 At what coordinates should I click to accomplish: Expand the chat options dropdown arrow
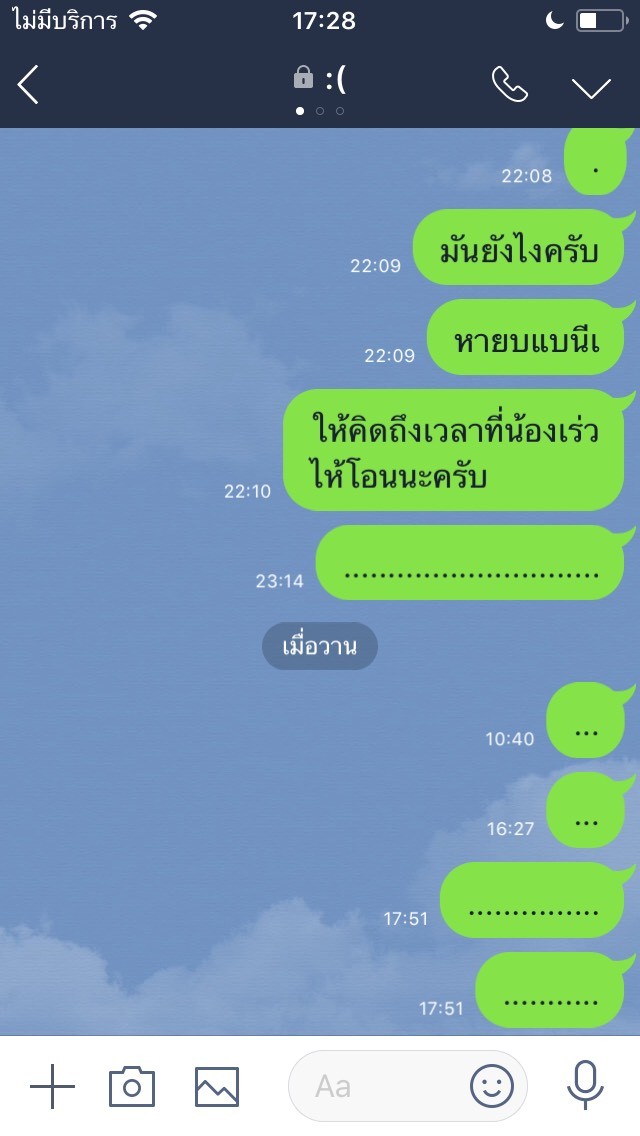point(591,87)
